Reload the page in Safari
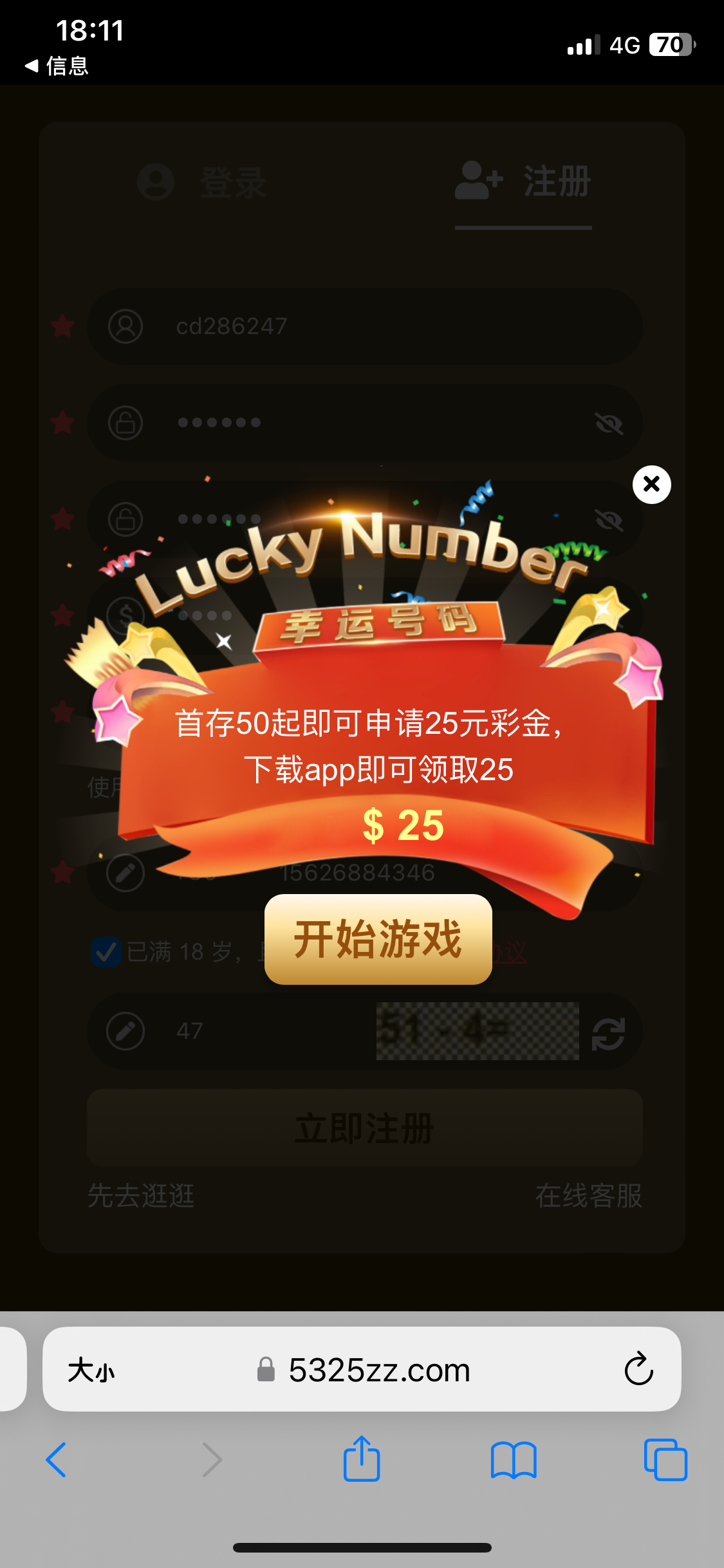This screenshot has height=1568, width=724. [638, 1368]
